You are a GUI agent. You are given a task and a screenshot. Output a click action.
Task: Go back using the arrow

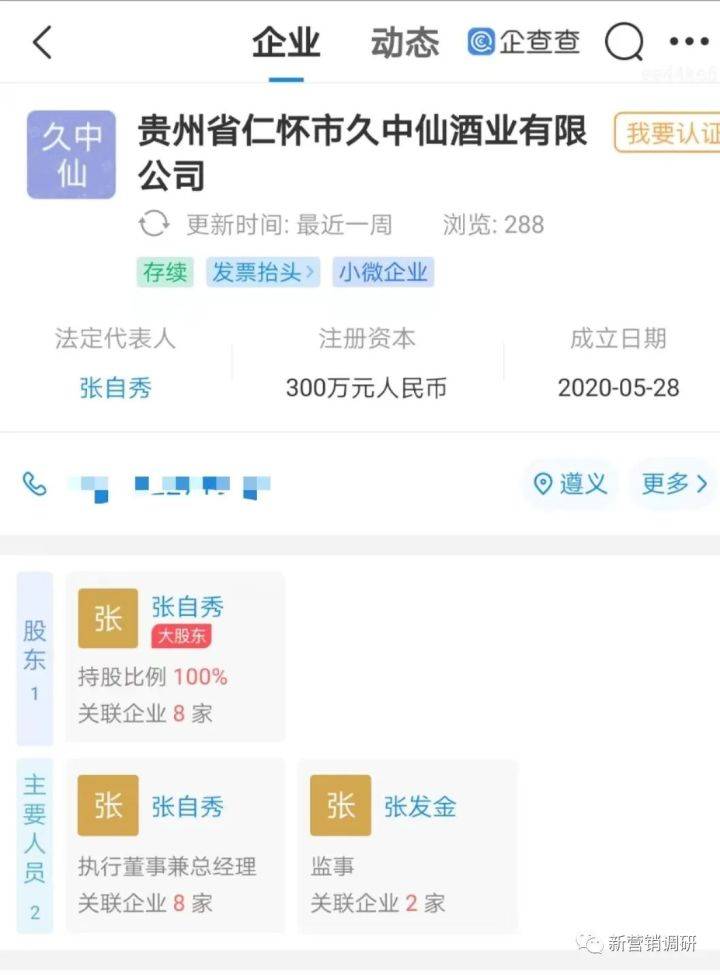coord(42,43)
